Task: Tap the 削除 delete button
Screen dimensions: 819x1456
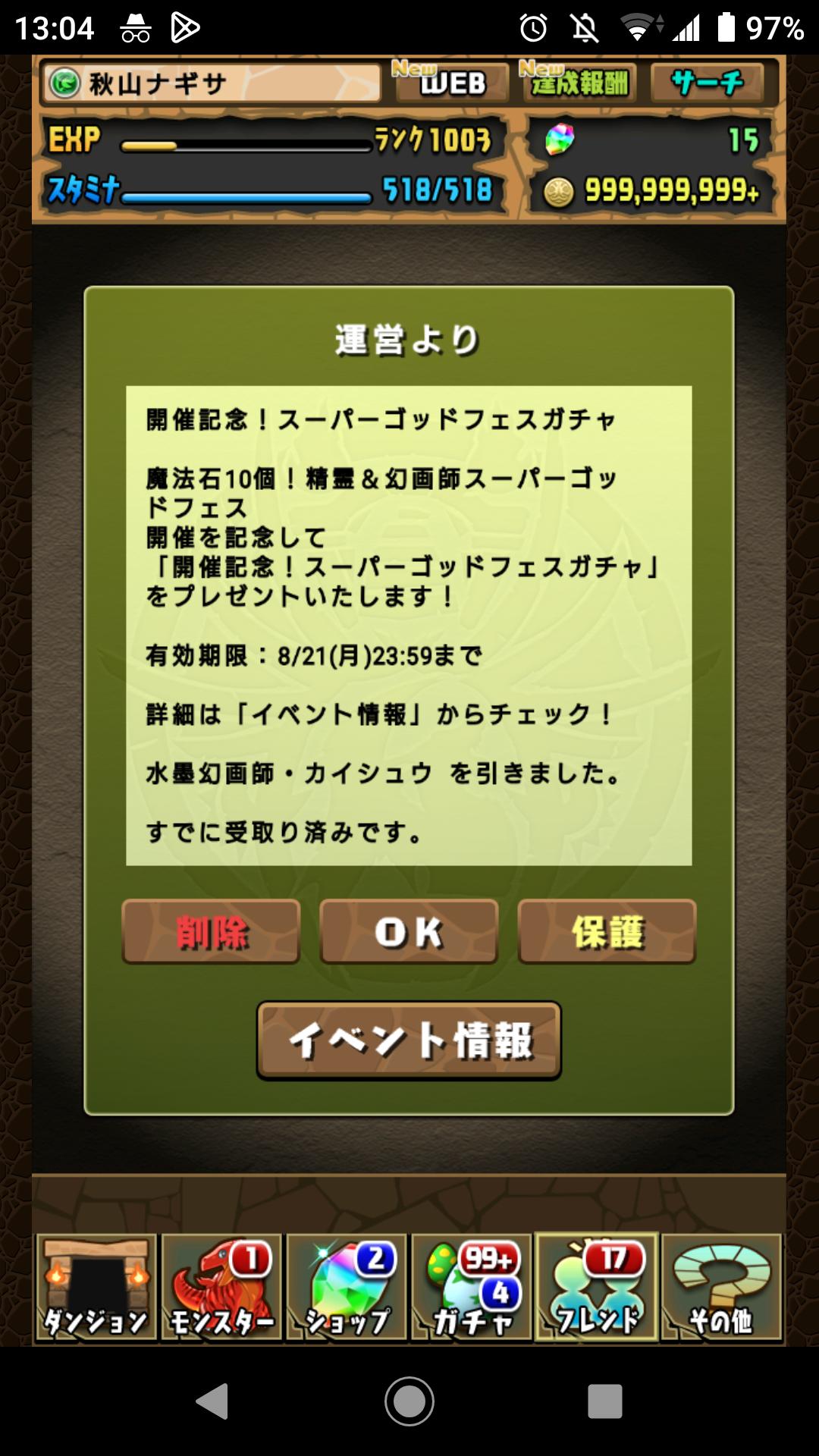Action: tap(211, 931)
